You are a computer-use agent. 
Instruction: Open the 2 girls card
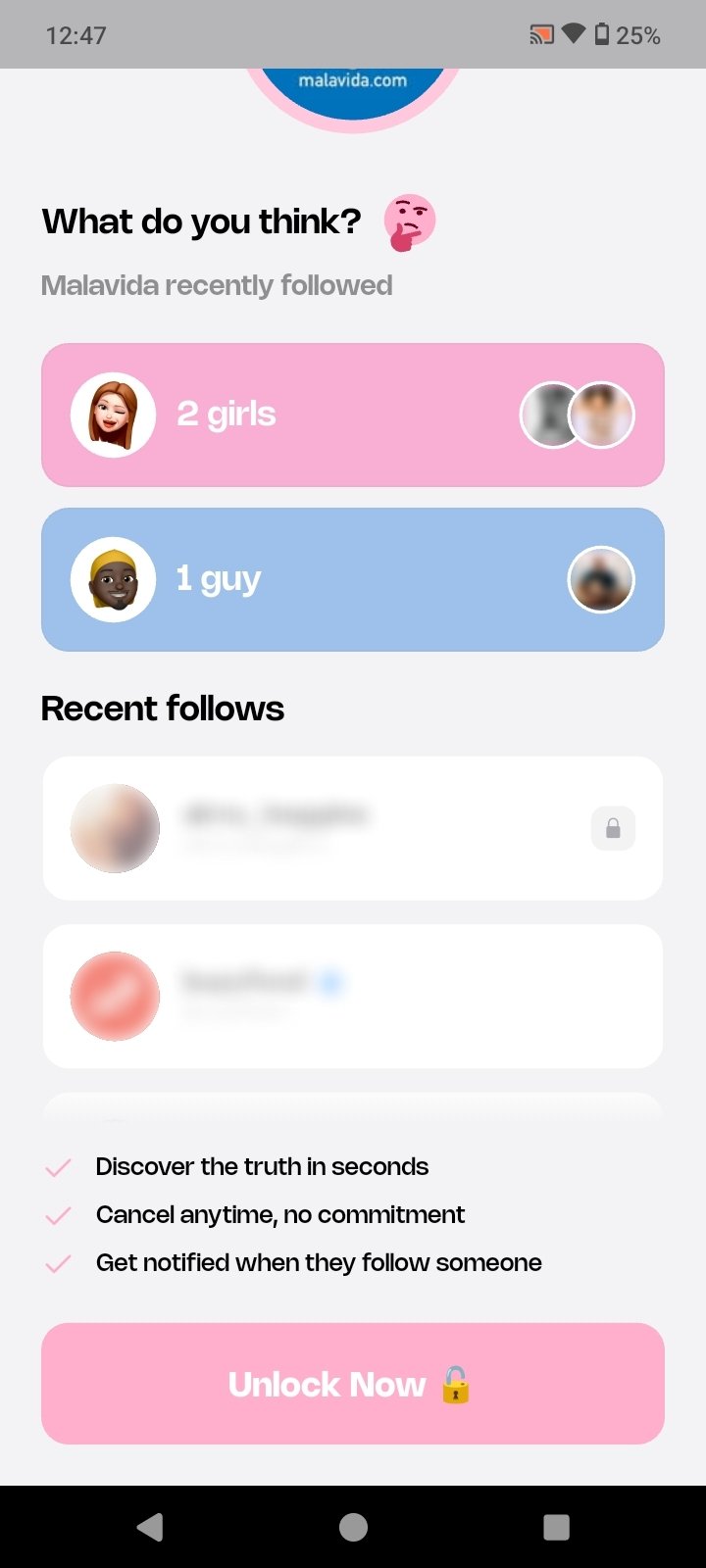click(x=352, y=415)
